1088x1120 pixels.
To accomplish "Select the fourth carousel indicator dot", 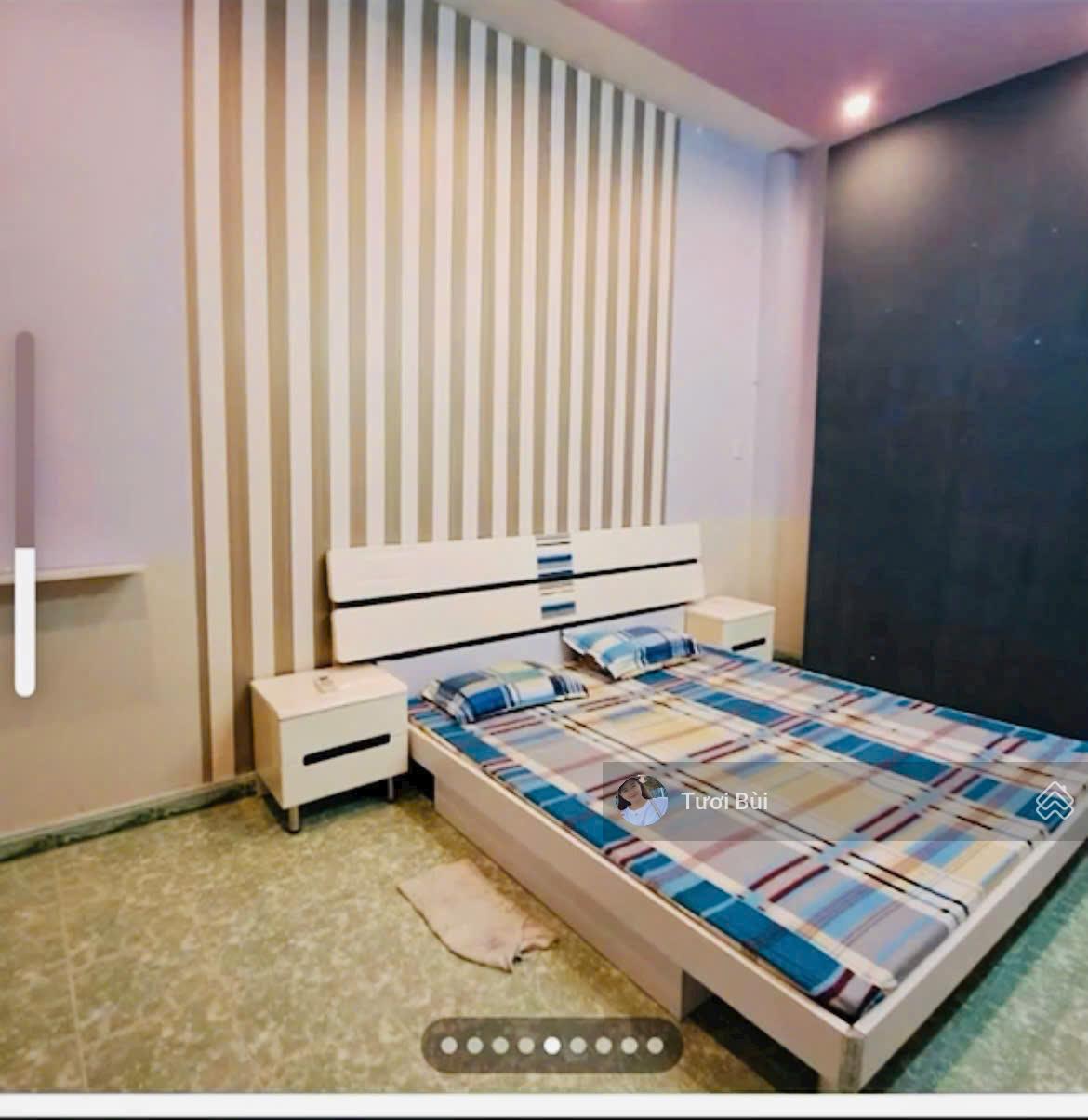I will (x=525, y=1047).
